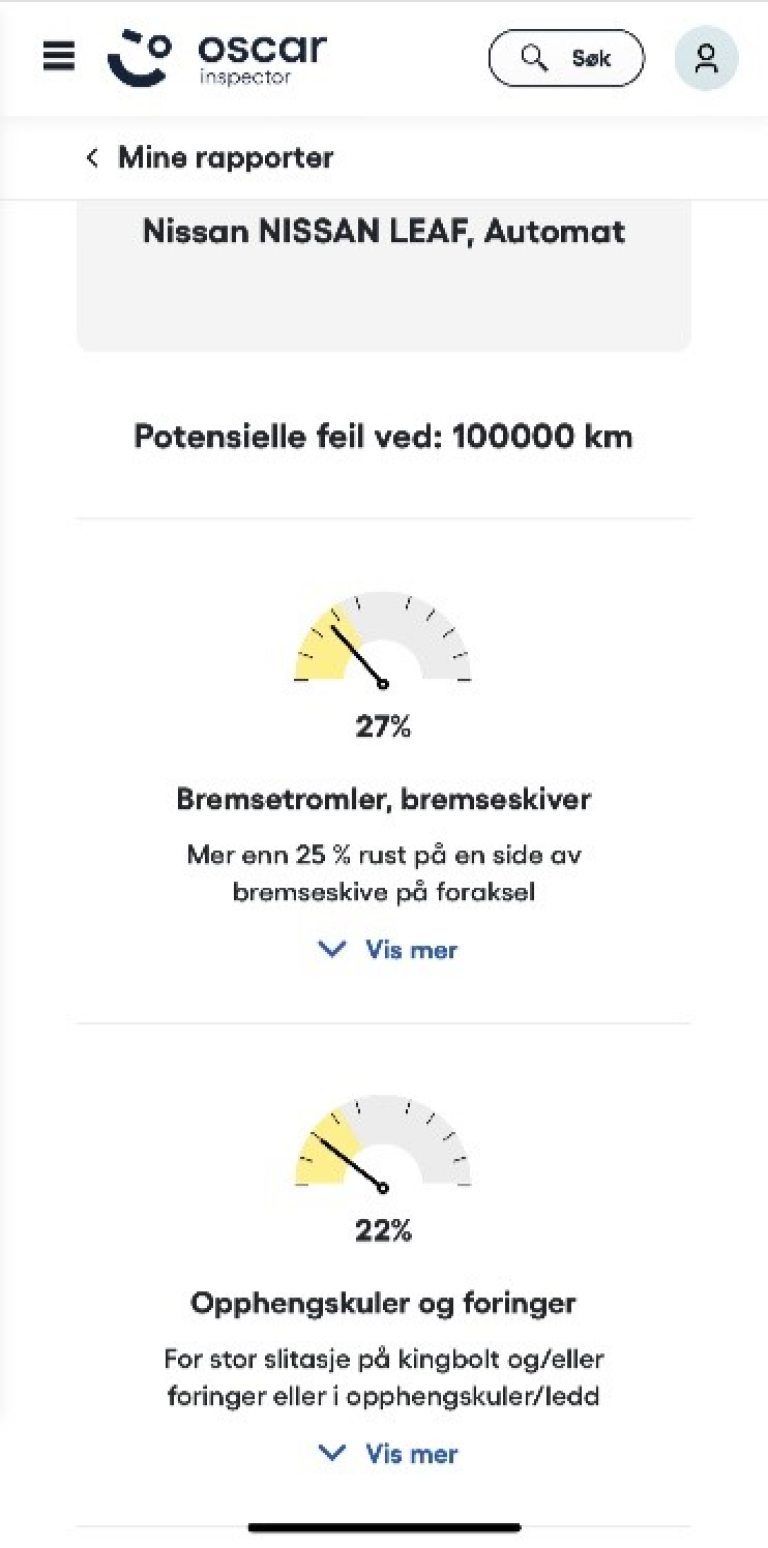This screenshot has width=768, height=1548.
Task: Expand Vis mer under Opphengskuler og foringer
Action: 388,1453
